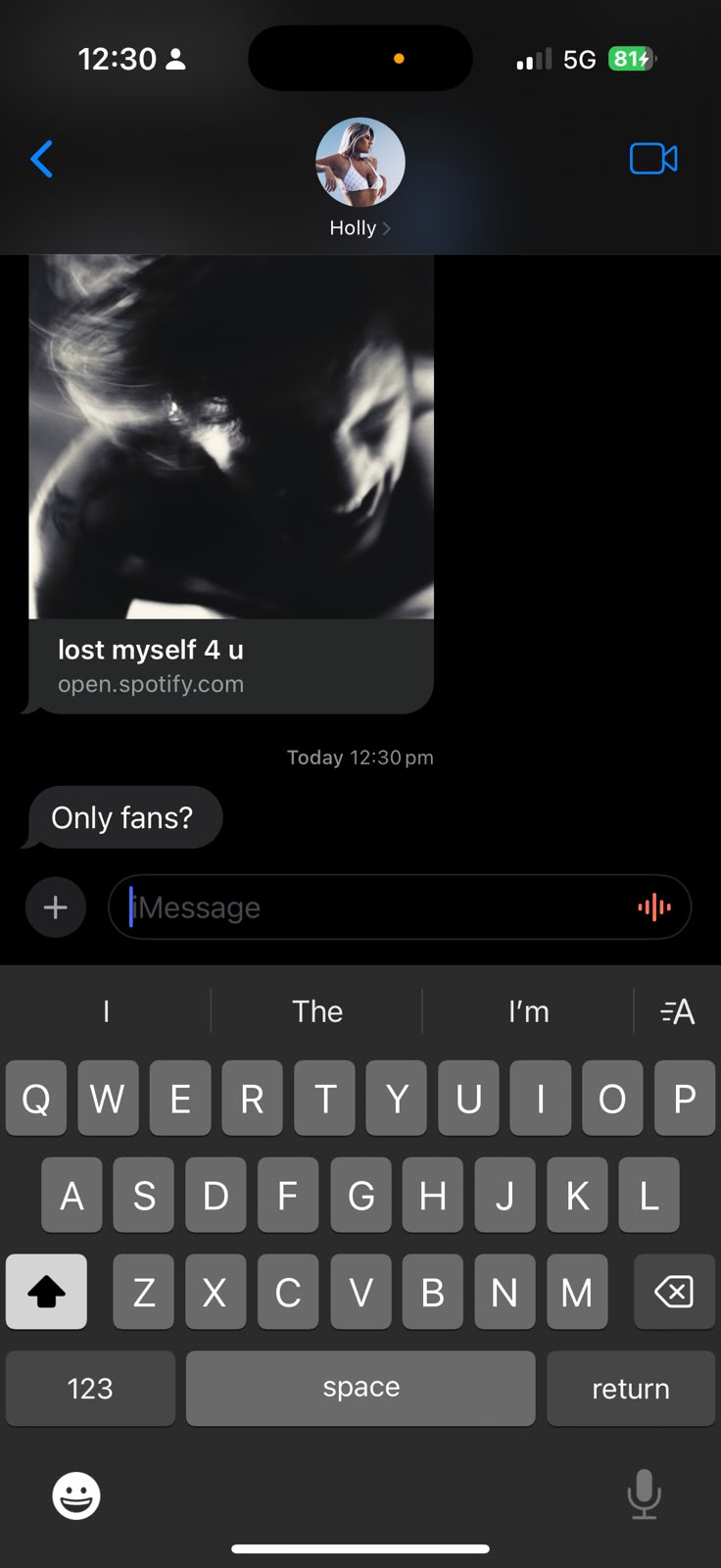This screenshot has width=721, height=1568.
Task: Switch to the 123 numbers keyboard
Action: pyautogui.click(x=90, y=1388)
